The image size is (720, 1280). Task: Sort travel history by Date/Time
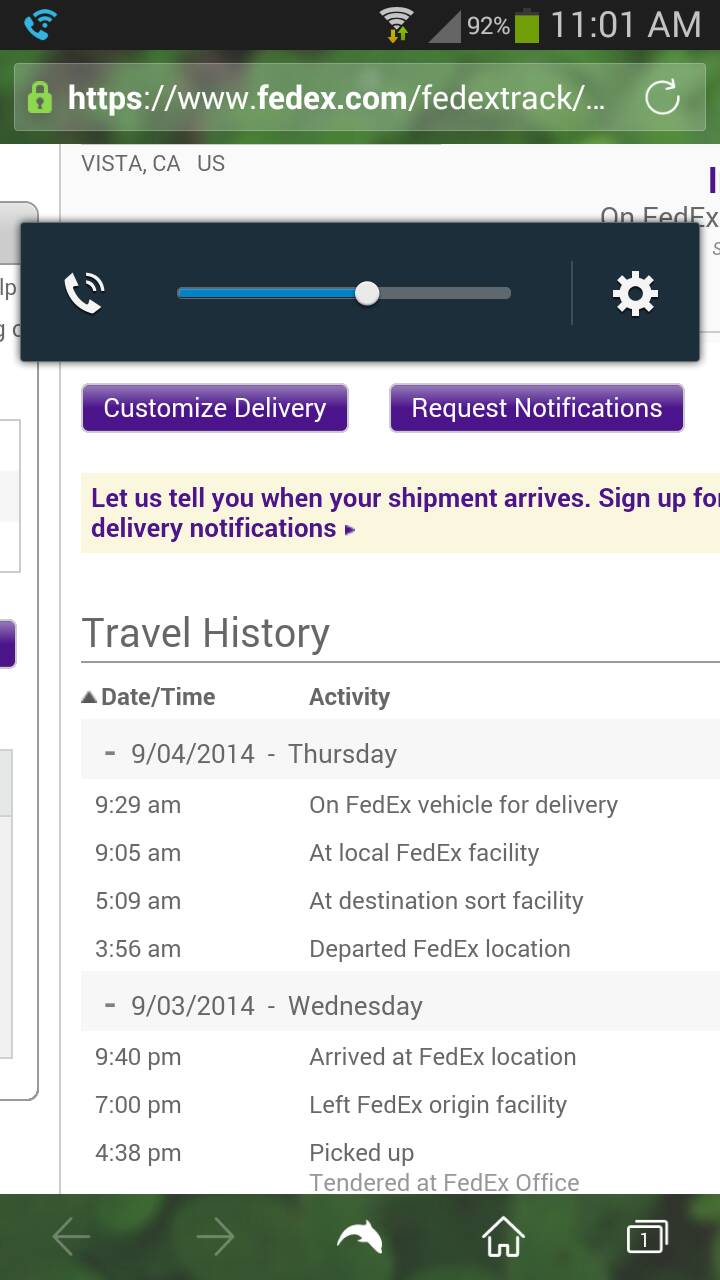[149, 697]
